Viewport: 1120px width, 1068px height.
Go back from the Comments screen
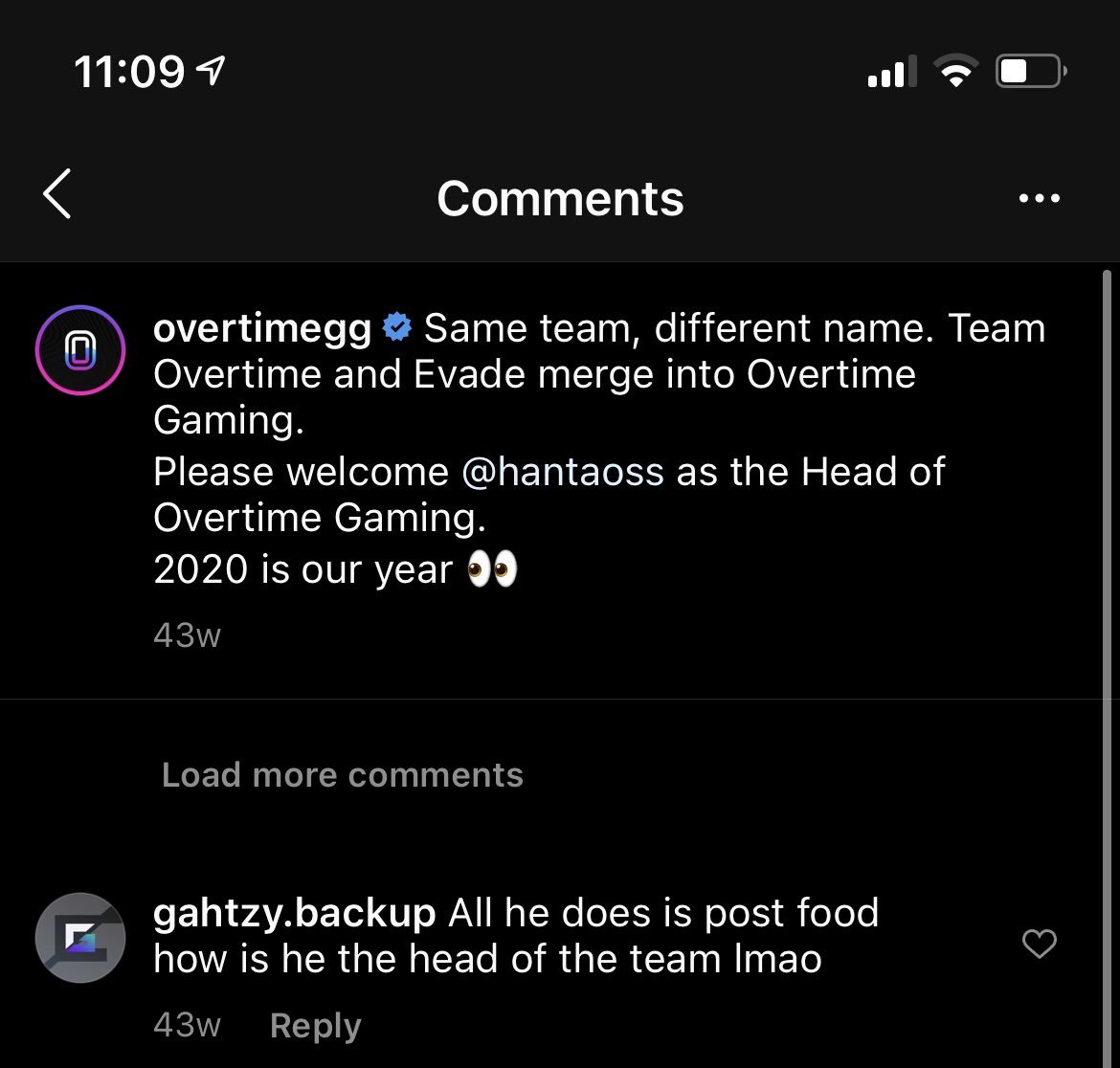(57, 194)
